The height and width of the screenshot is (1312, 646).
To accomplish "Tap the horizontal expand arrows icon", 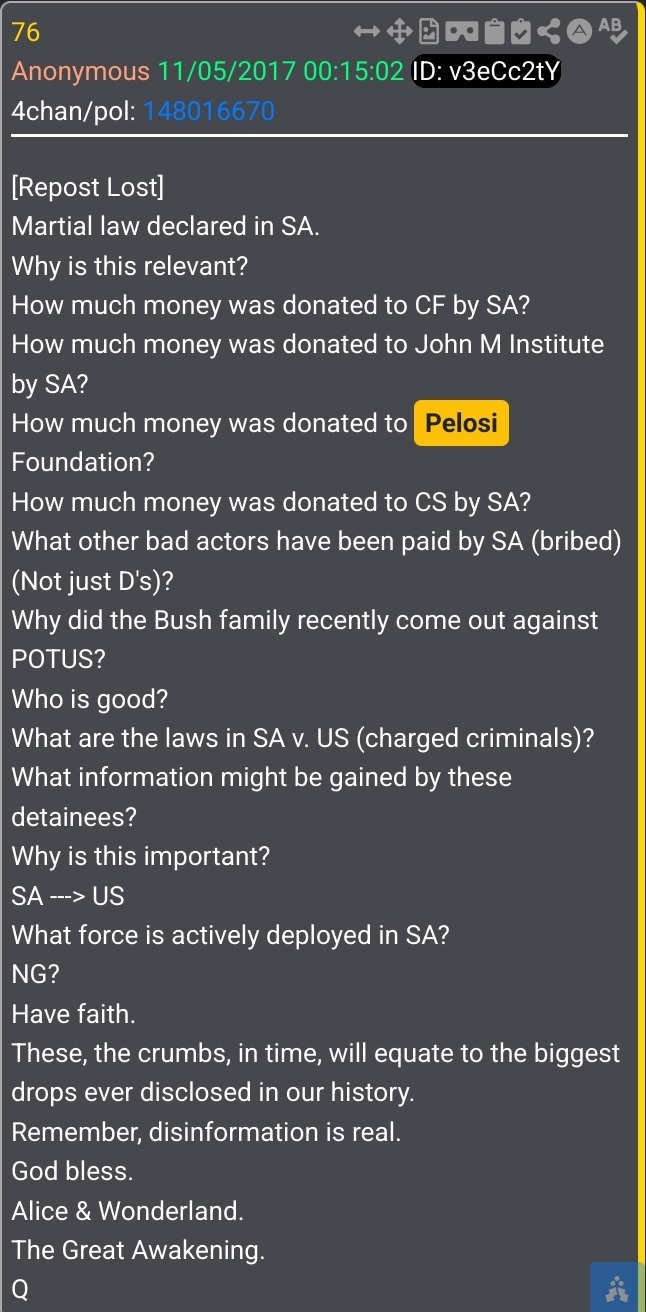I will [x=367, y=32].
